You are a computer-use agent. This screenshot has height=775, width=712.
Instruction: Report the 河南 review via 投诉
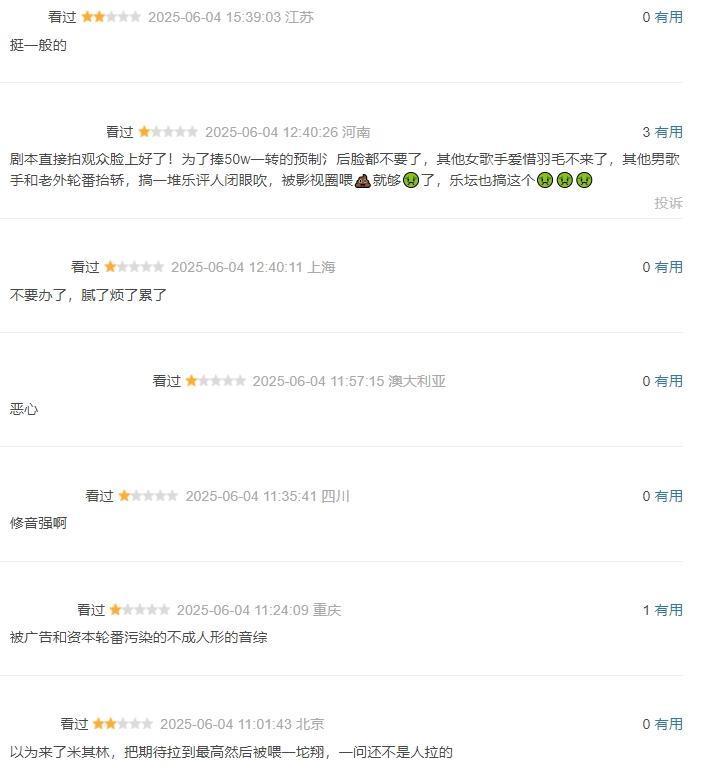[668, 203]
